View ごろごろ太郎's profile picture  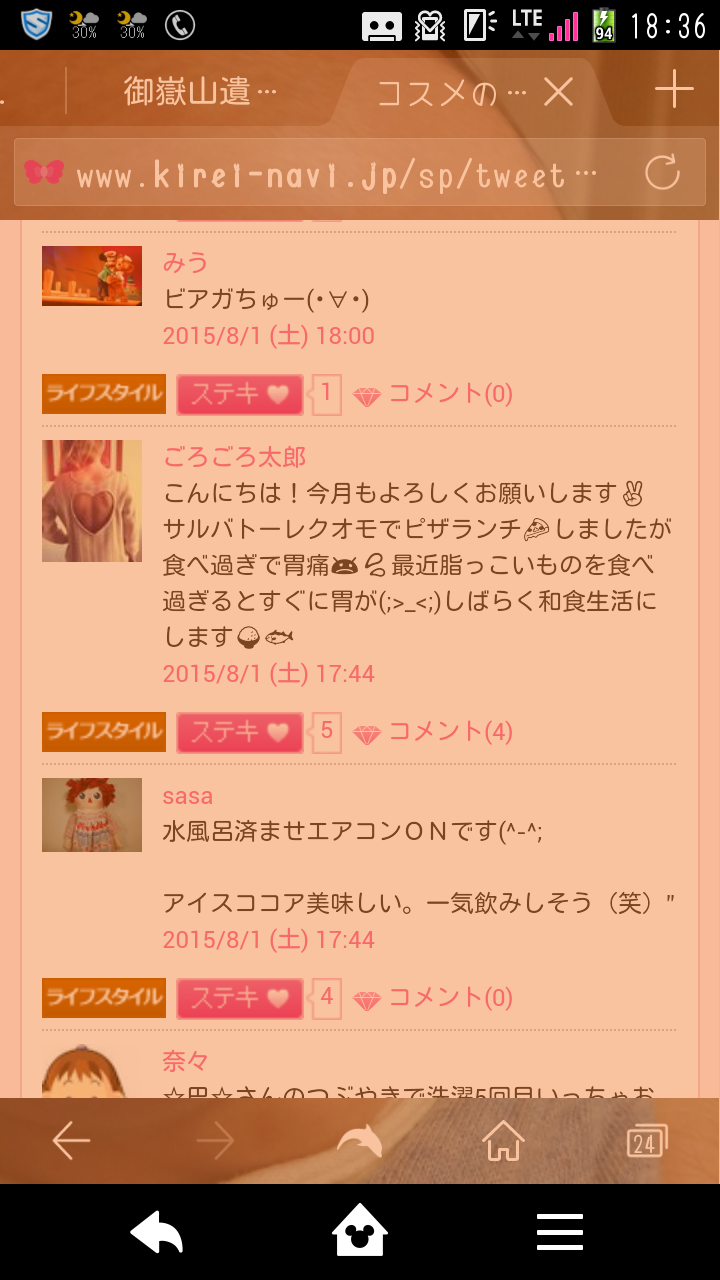[92, 500]
